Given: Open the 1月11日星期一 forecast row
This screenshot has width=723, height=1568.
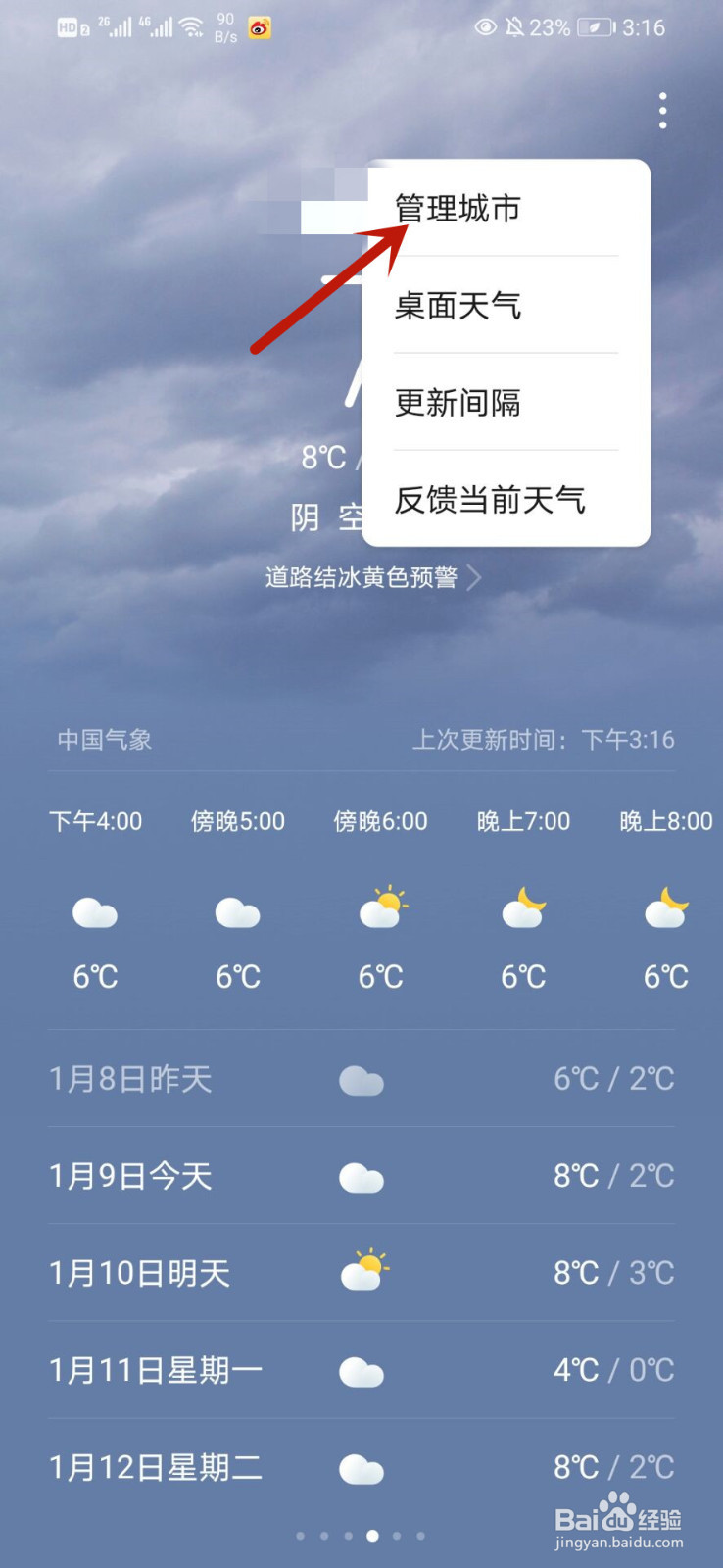Looking at the screenshot, I should point(361,1369).
